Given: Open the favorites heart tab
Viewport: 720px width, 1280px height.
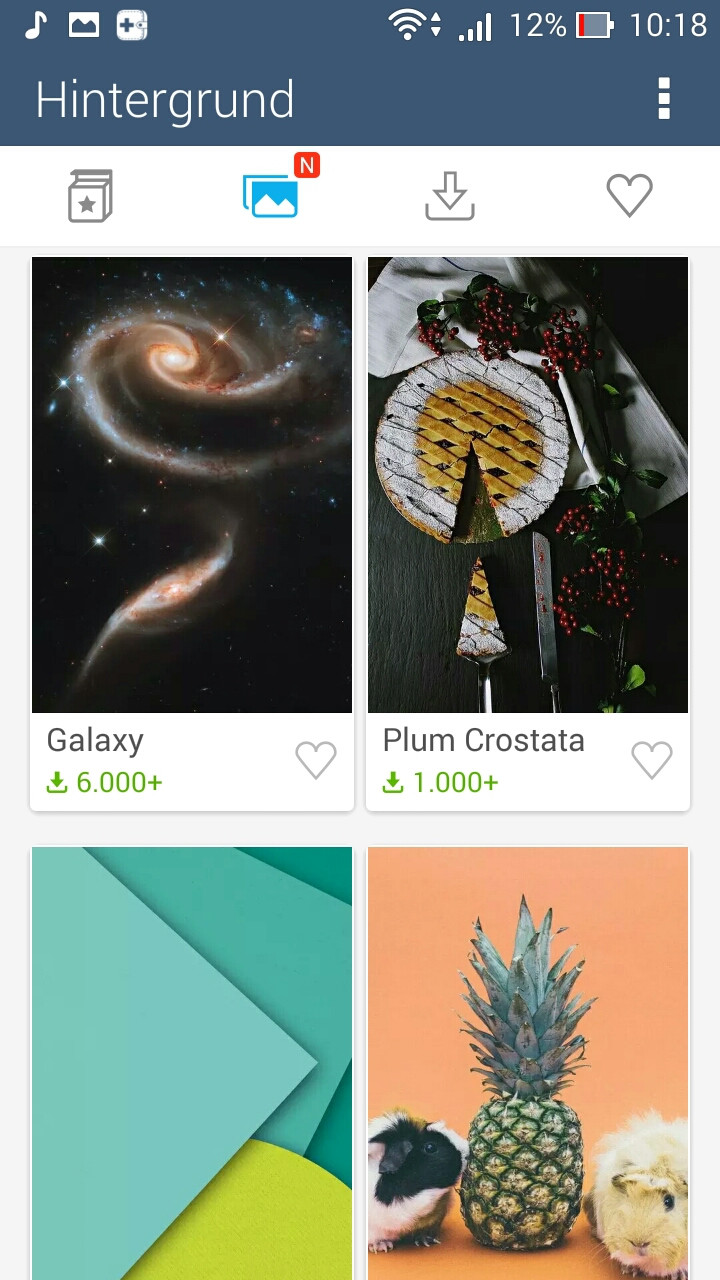Looking at the screenshot, I should pyautogui.click(x=630, y=196).
